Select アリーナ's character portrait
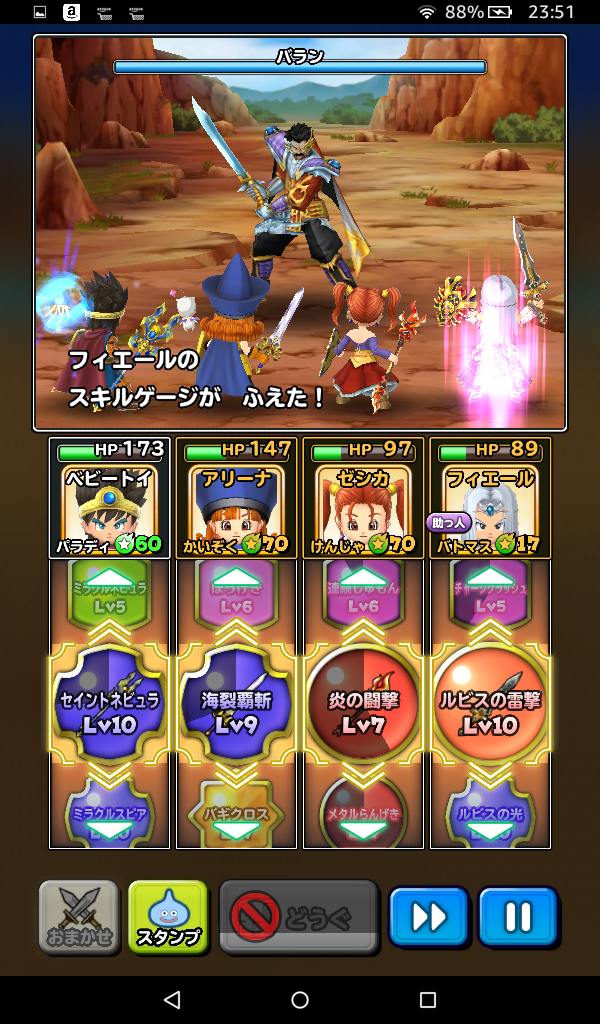The width and height of the screenshot is (600, 1024). [x=236, y=498]
